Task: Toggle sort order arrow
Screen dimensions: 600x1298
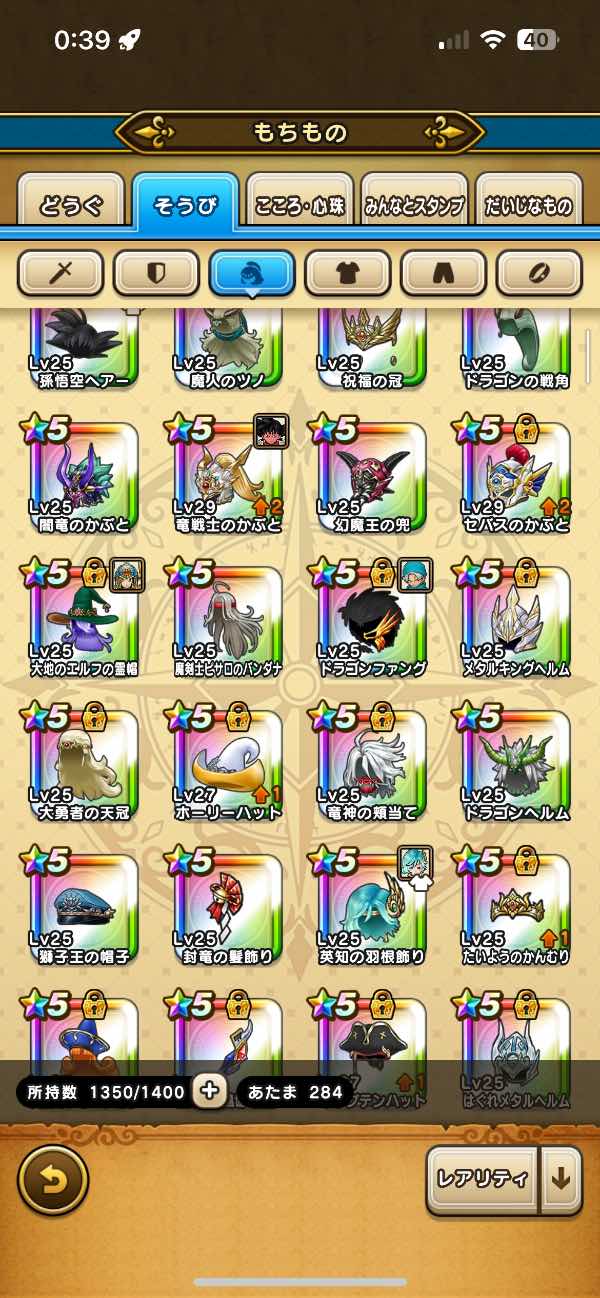Action: [x=561, y=1179]
